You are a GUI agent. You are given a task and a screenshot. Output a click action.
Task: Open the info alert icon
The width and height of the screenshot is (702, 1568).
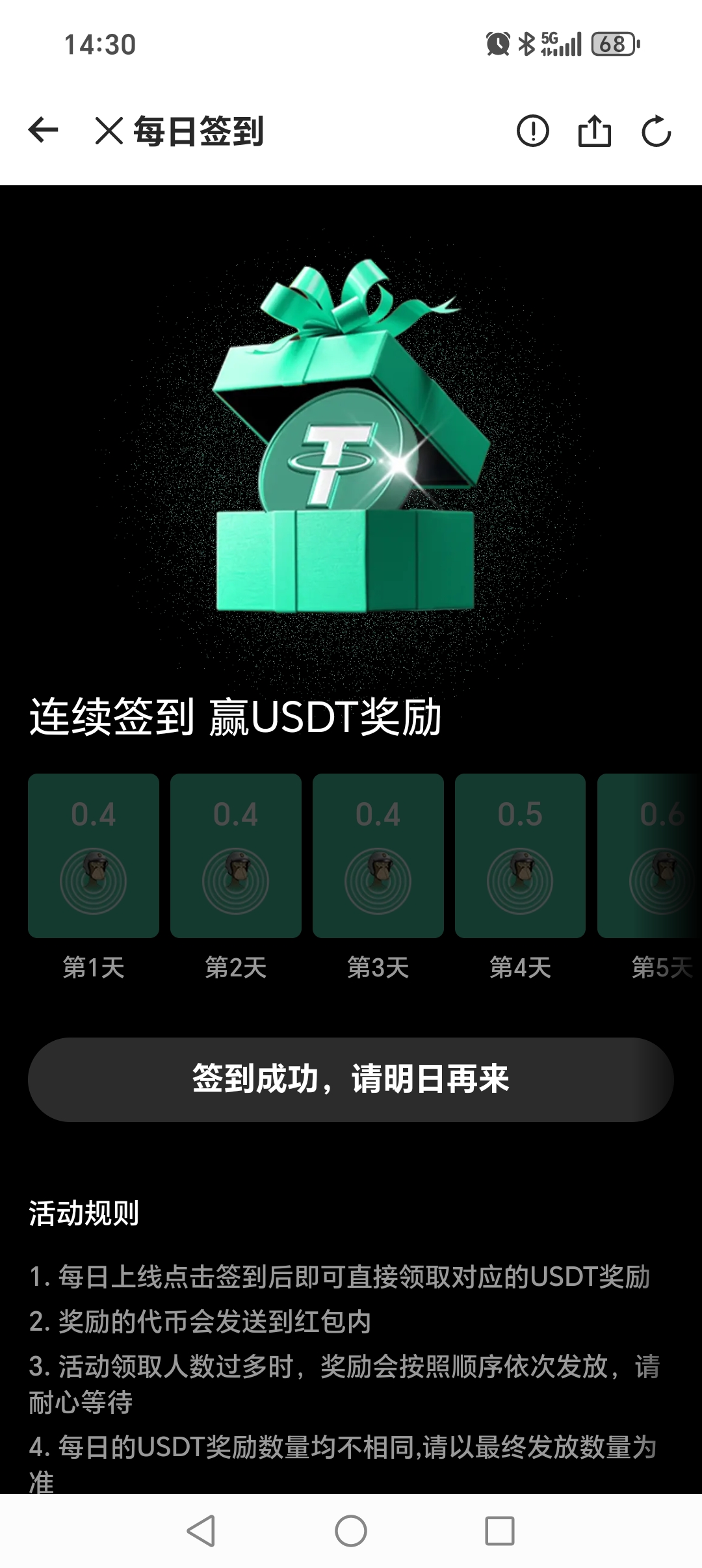[x=532, y=131]
